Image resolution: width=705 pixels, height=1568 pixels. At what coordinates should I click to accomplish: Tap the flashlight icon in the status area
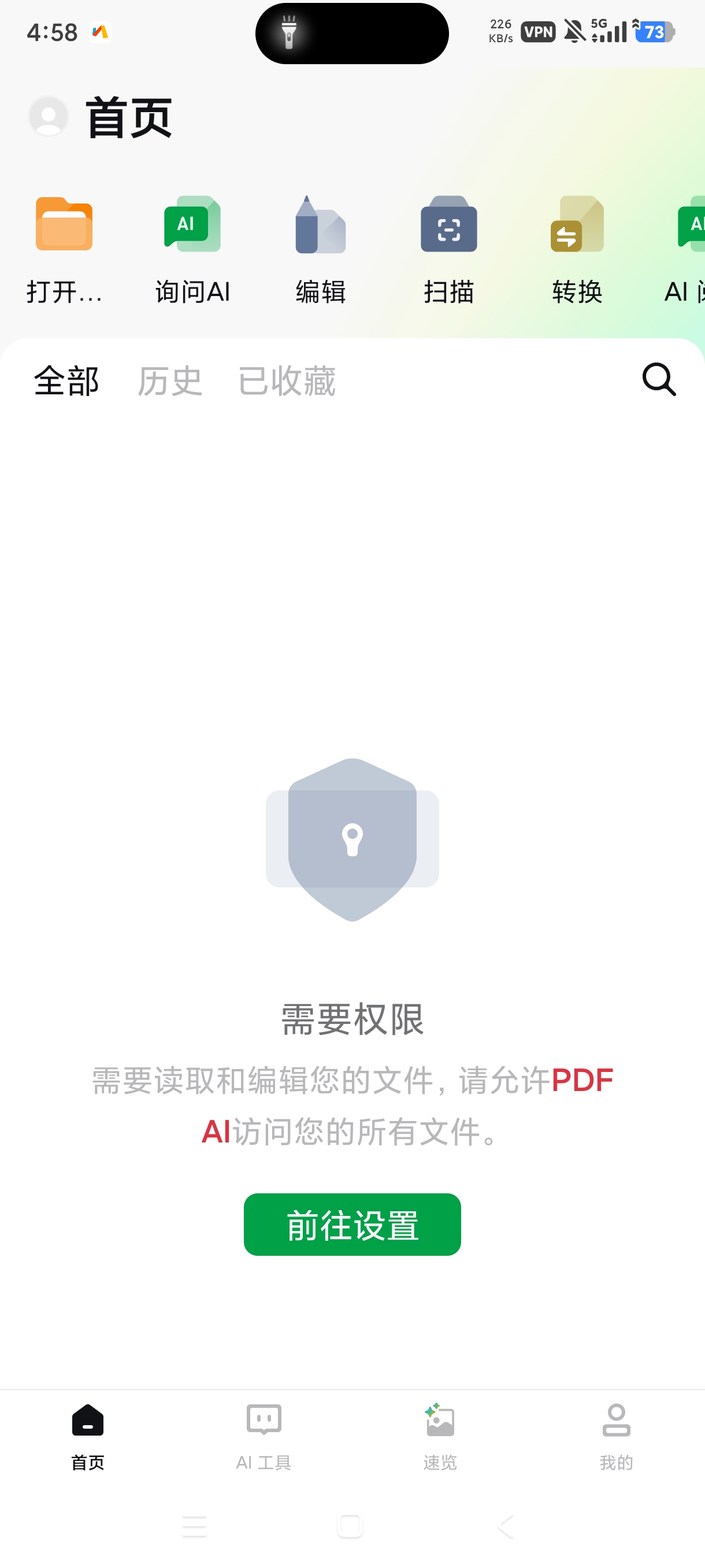click(290, 34)
